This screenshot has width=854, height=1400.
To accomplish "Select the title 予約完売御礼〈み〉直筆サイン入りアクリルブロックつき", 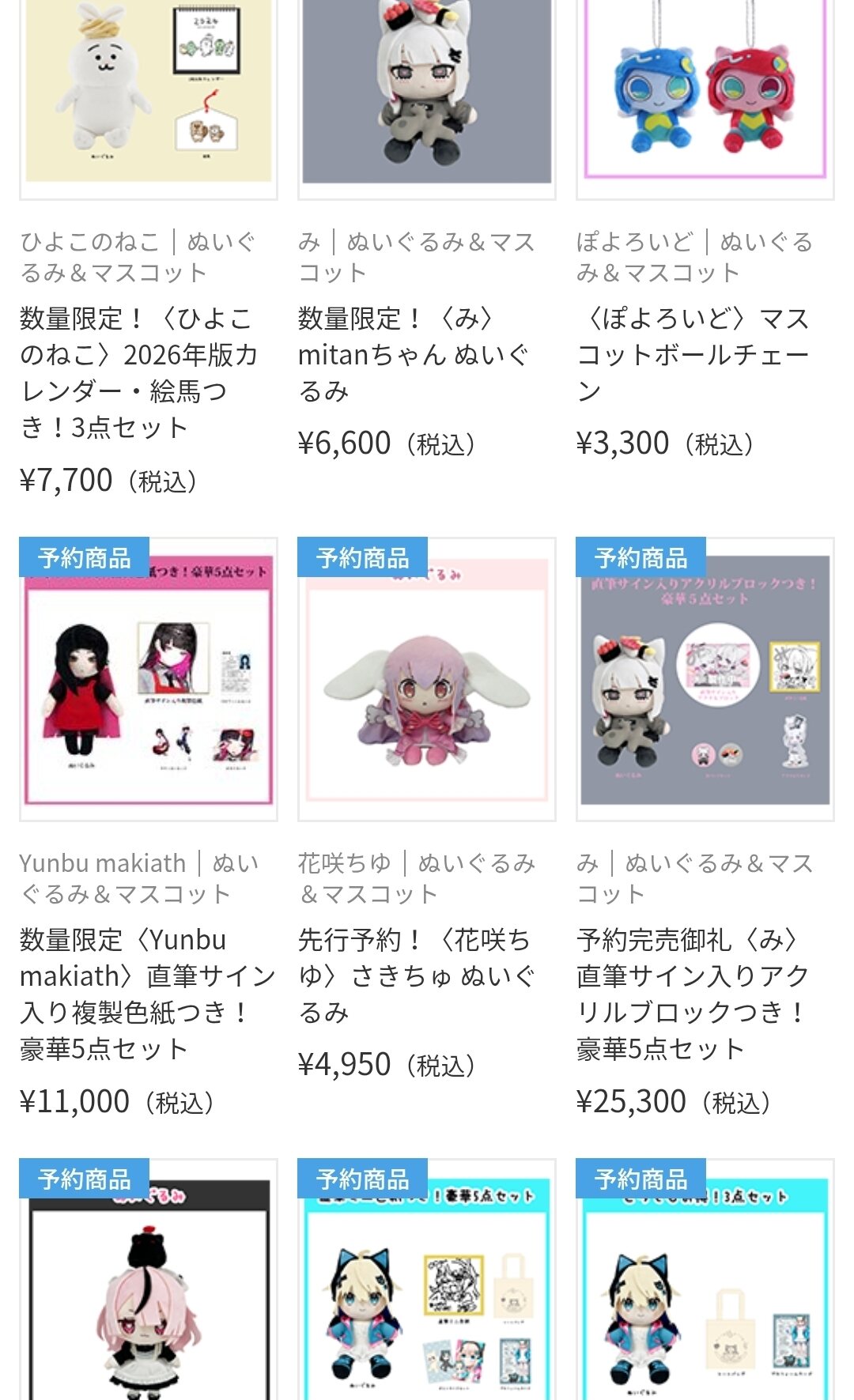I will (693, 994).
